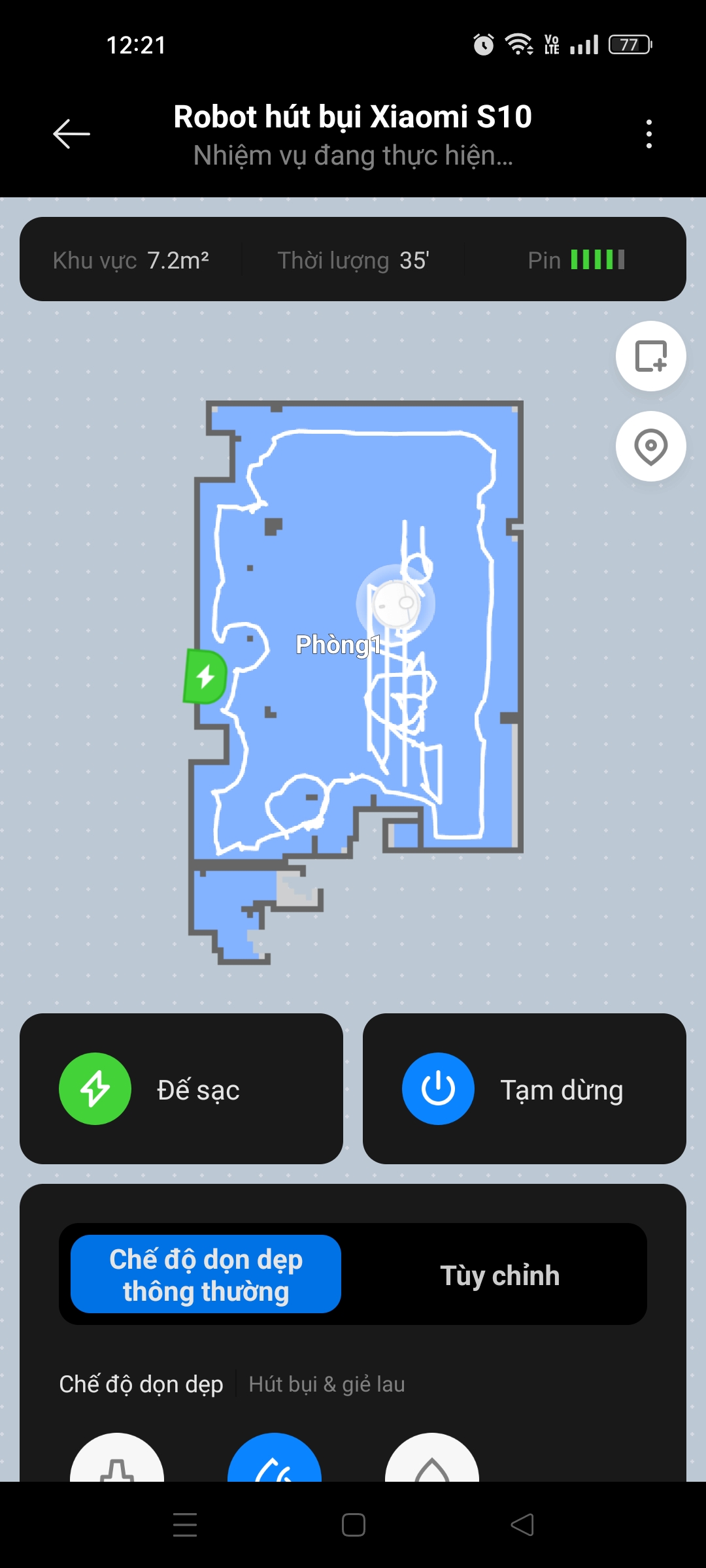Select the Chế độ dọn dẹp thông thường tab
The width and height of the screenshot is (706, 1568).
206,1274
